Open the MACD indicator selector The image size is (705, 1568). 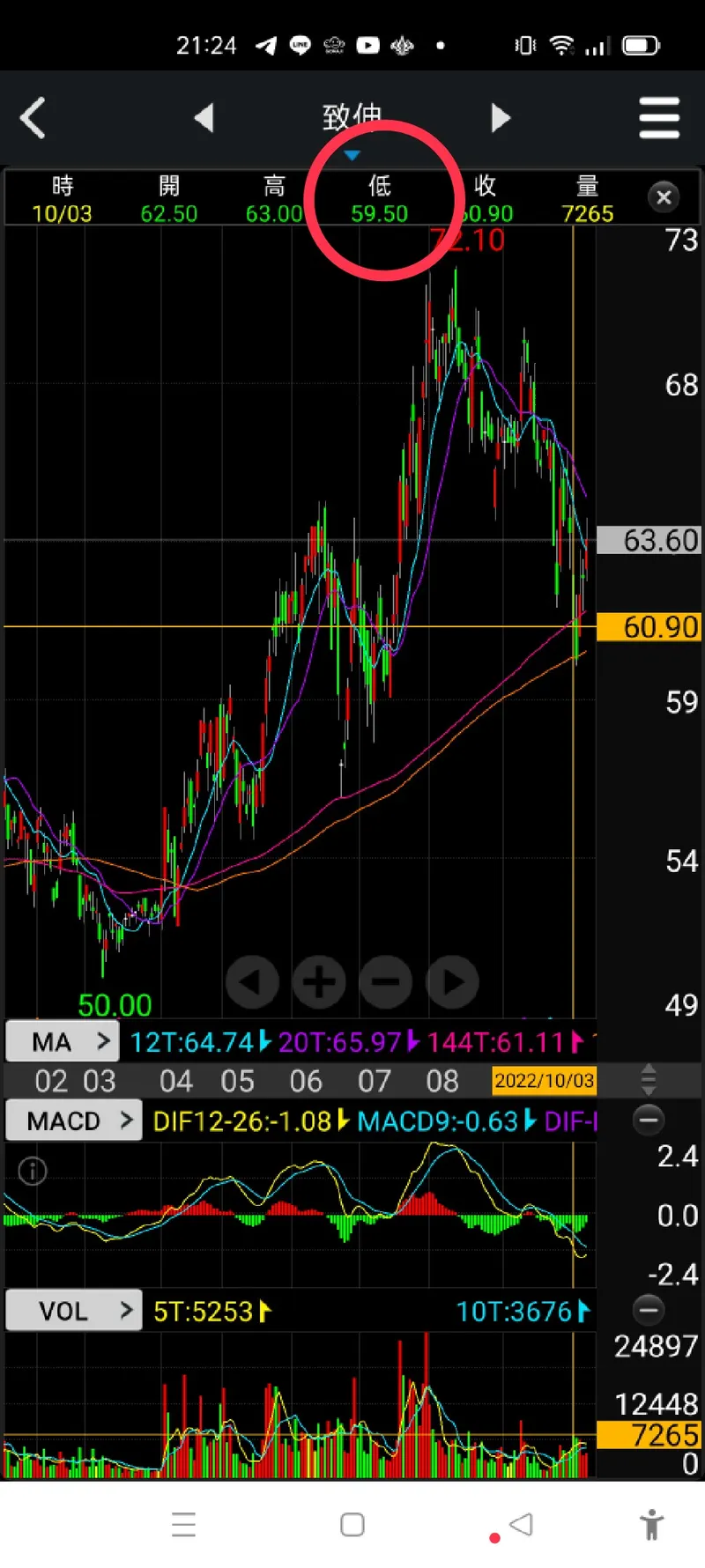click(74, 1121)
